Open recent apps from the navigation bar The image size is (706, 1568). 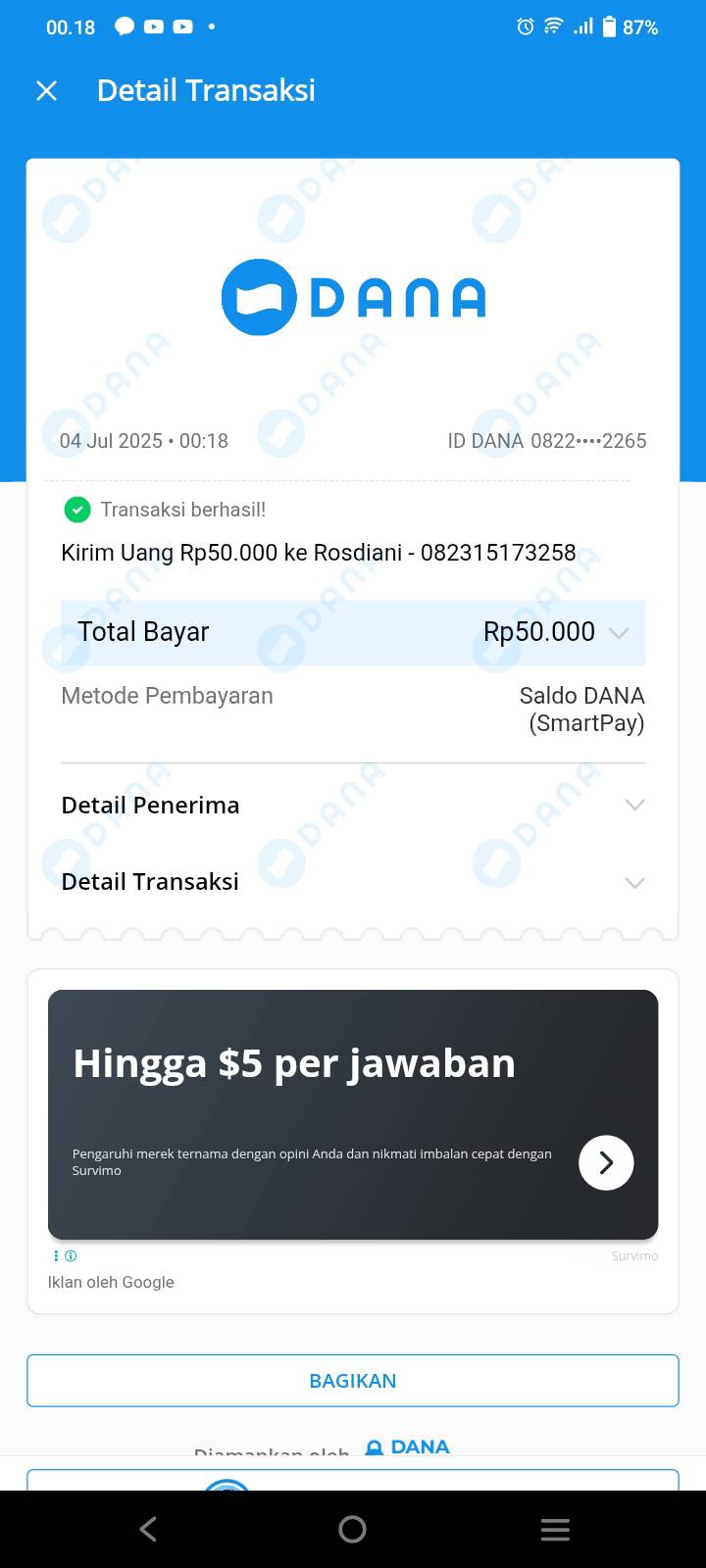tap(555, 1529)
